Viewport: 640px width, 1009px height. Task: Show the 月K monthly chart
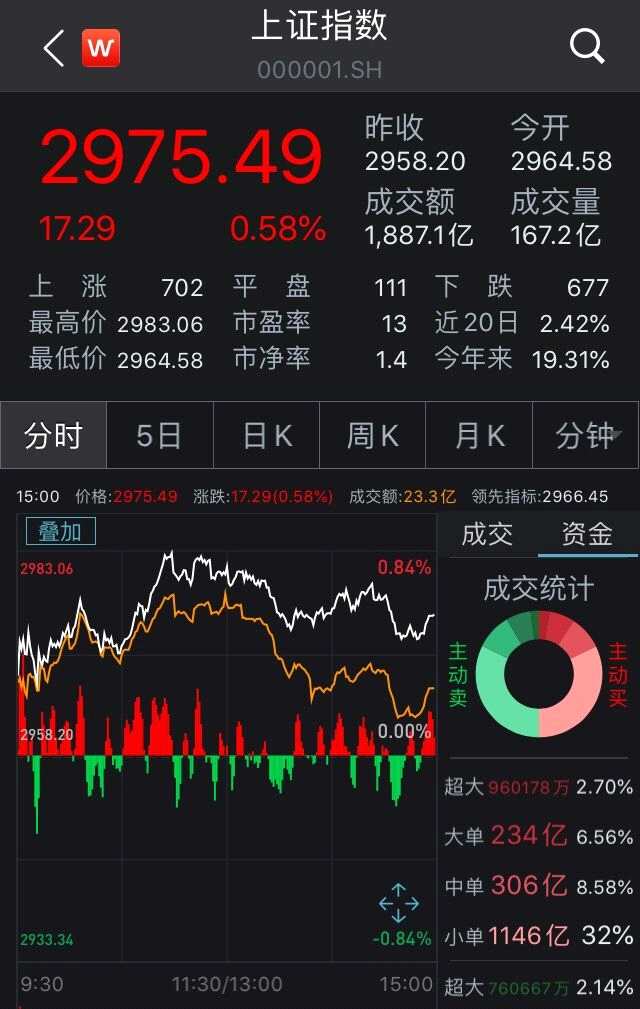click(479, 436)
